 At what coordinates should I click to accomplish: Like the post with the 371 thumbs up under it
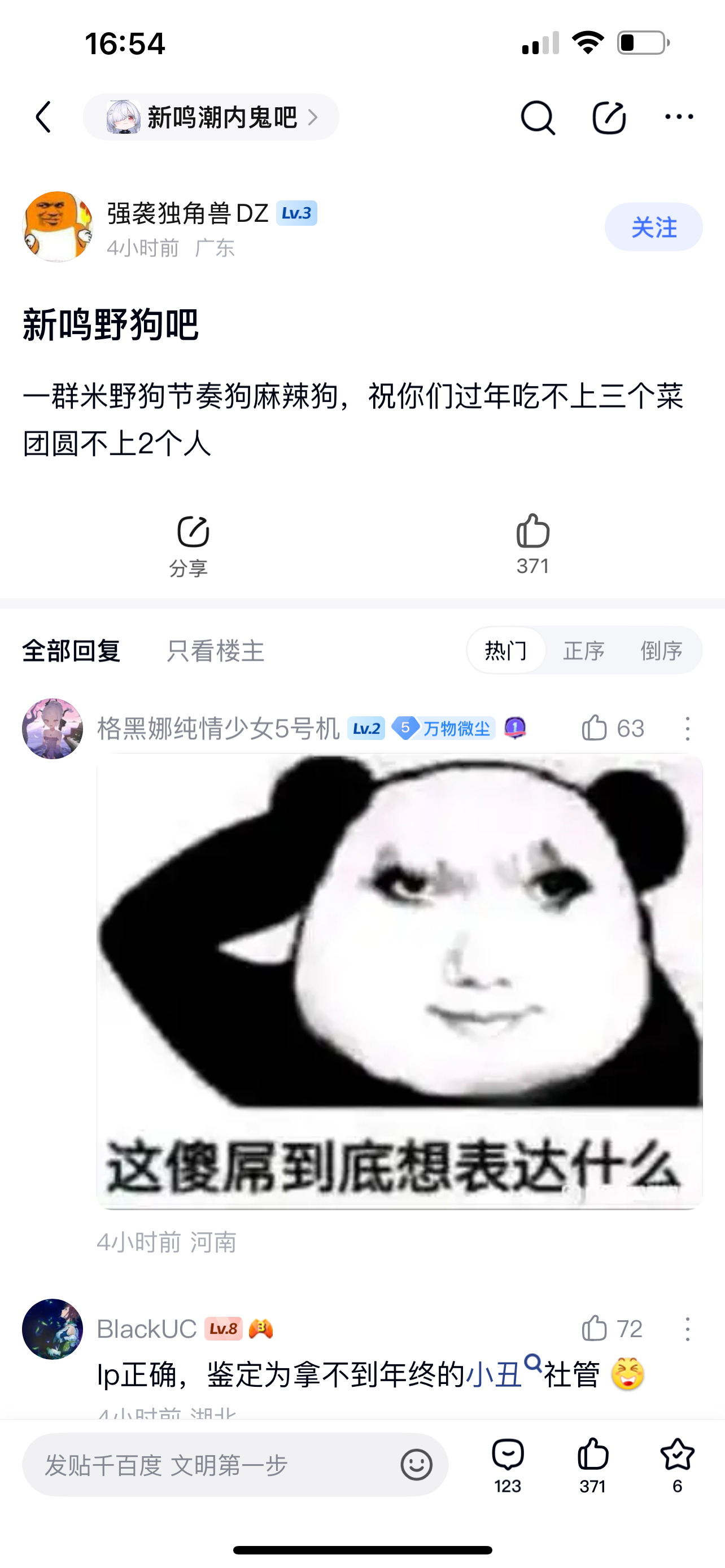533,544
